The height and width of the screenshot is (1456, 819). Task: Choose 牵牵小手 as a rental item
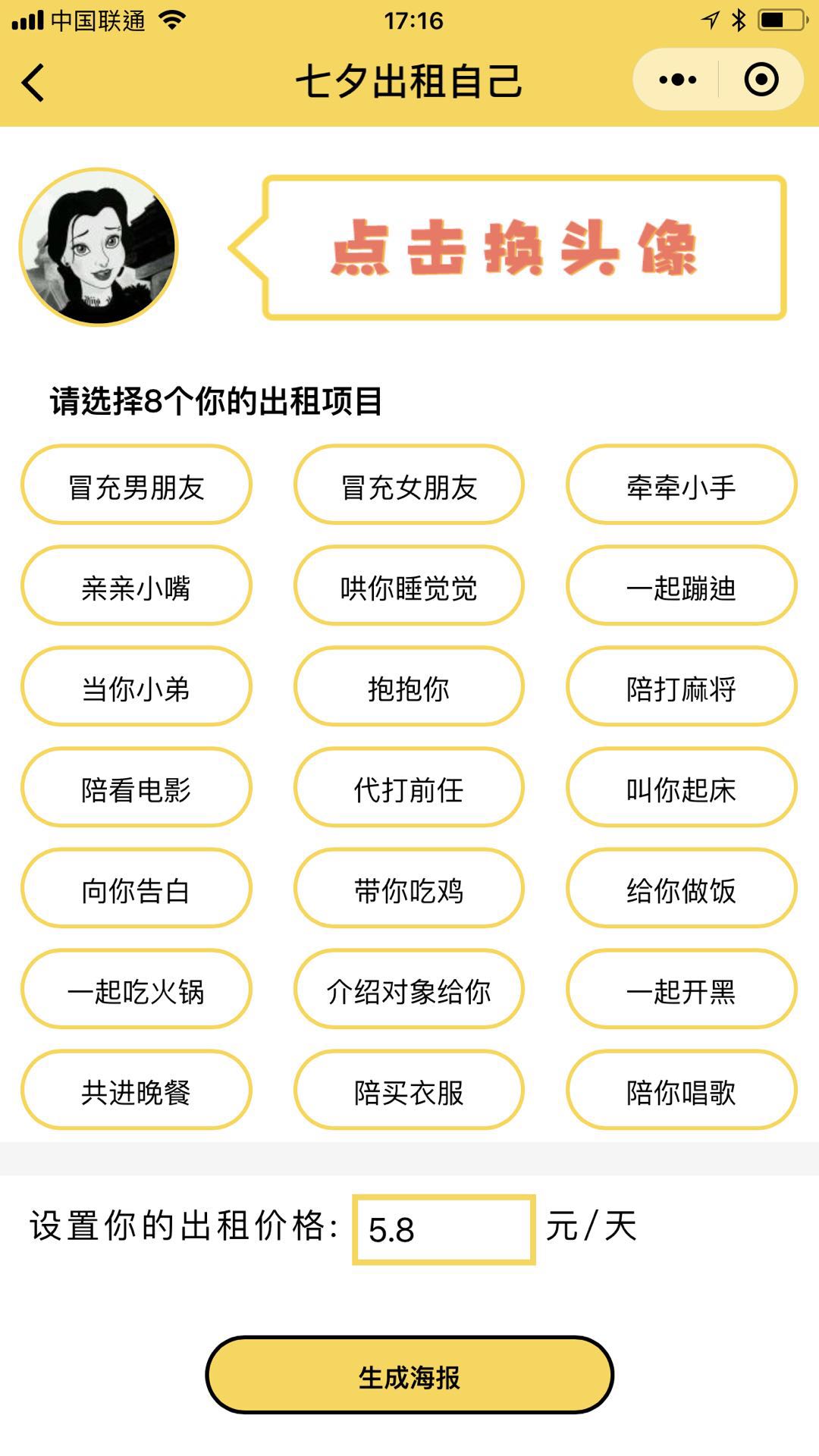coord(681,485)
